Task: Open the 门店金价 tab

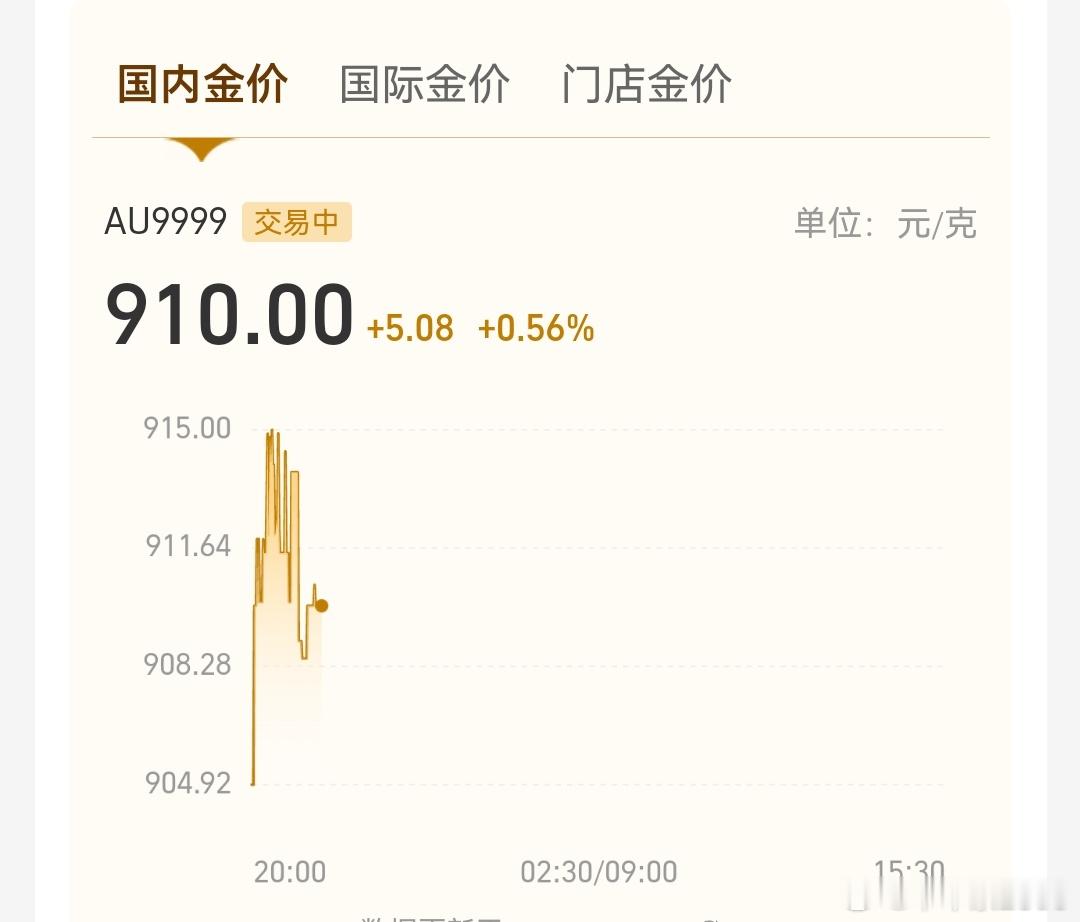Action: coord(646,84)
